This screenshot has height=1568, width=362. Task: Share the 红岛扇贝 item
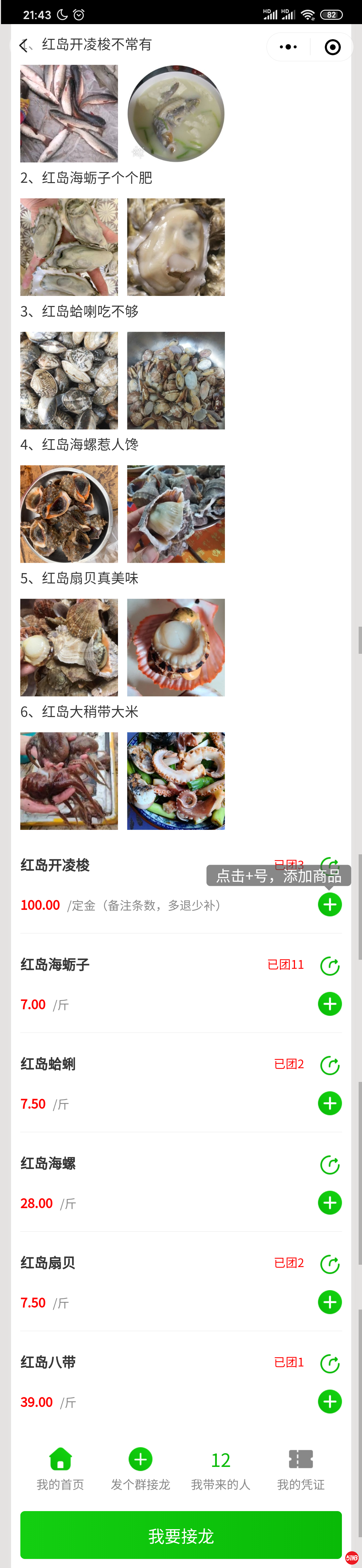pos(330,1264)
